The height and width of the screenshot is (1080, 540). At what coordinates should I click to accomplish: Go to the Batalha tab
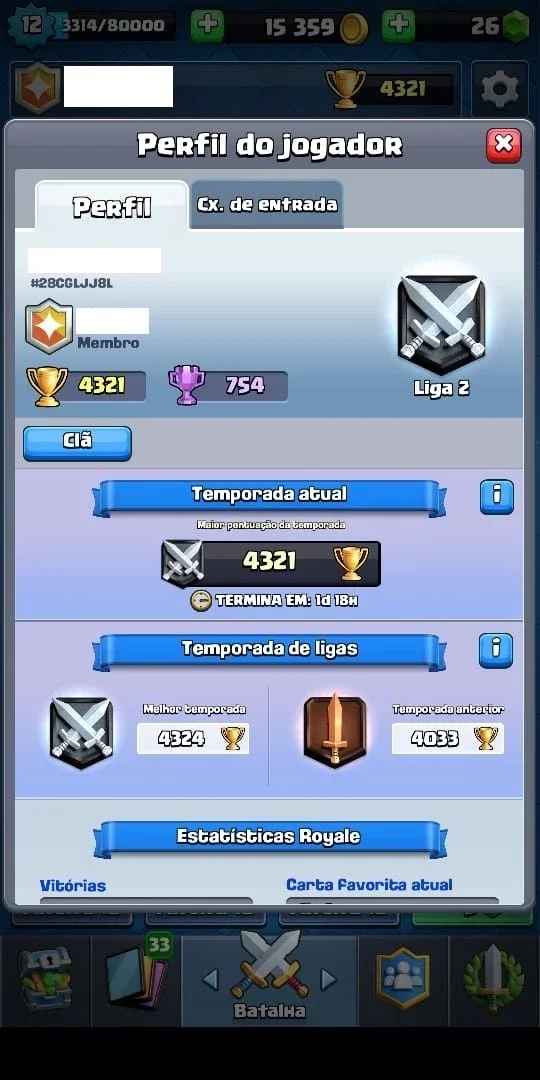(x=269, y=979)
